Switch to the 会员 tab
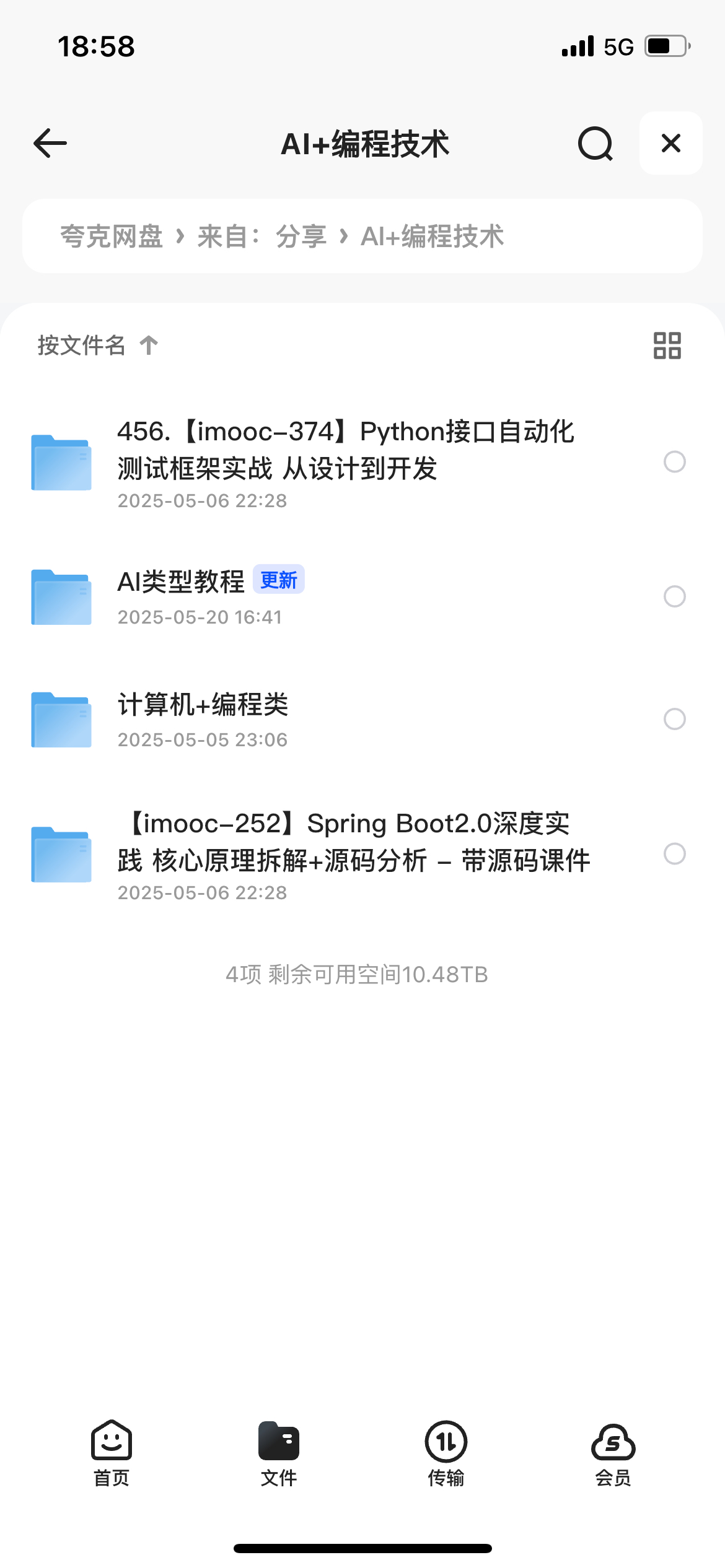Image resolution: width=725 pixels, height=1568 pixels. pyautogui.click(x=613, y=1452)
